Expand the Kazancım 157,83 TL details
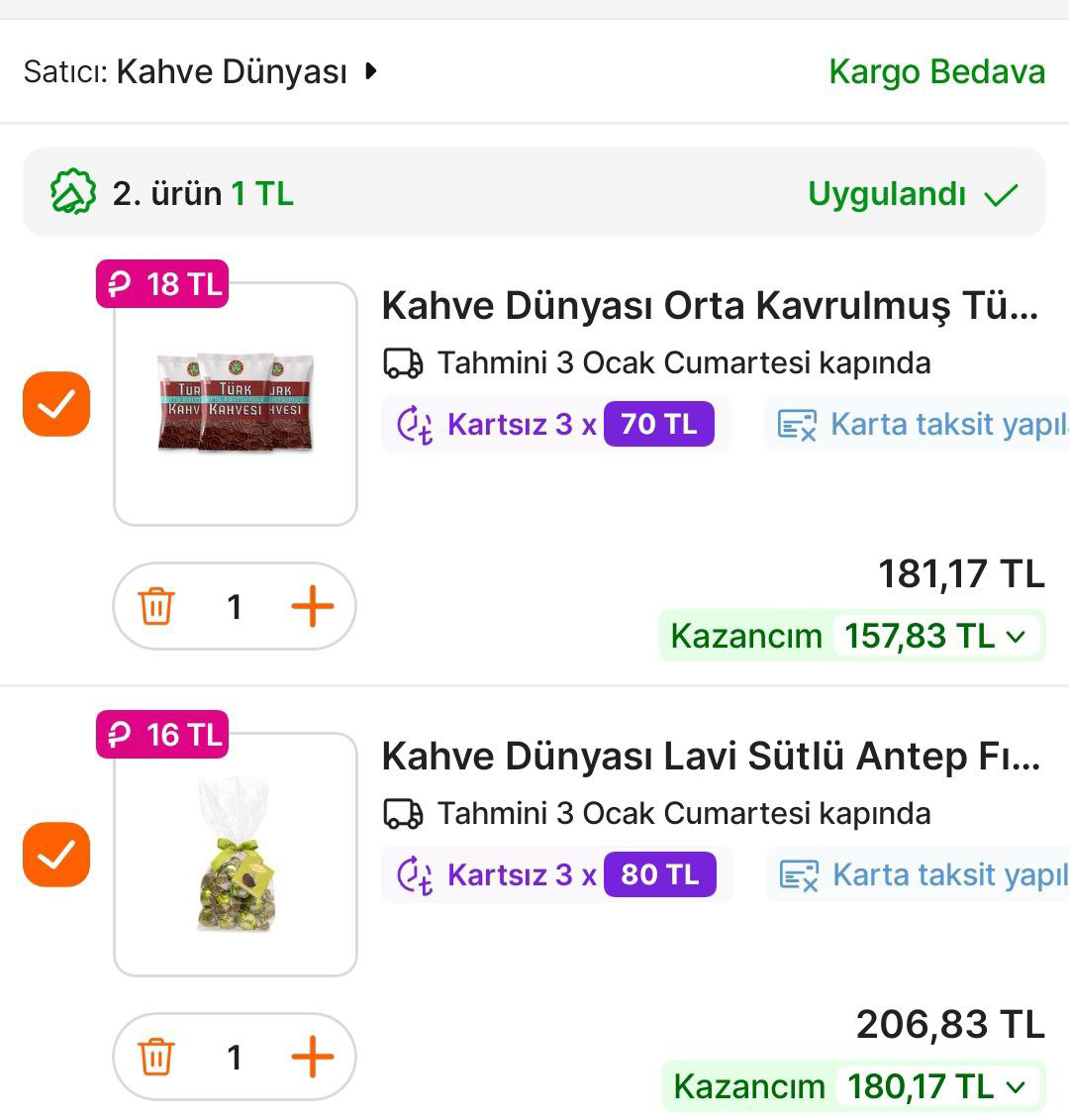This screenshot has height=1120, width=1069. pos(851,636)
